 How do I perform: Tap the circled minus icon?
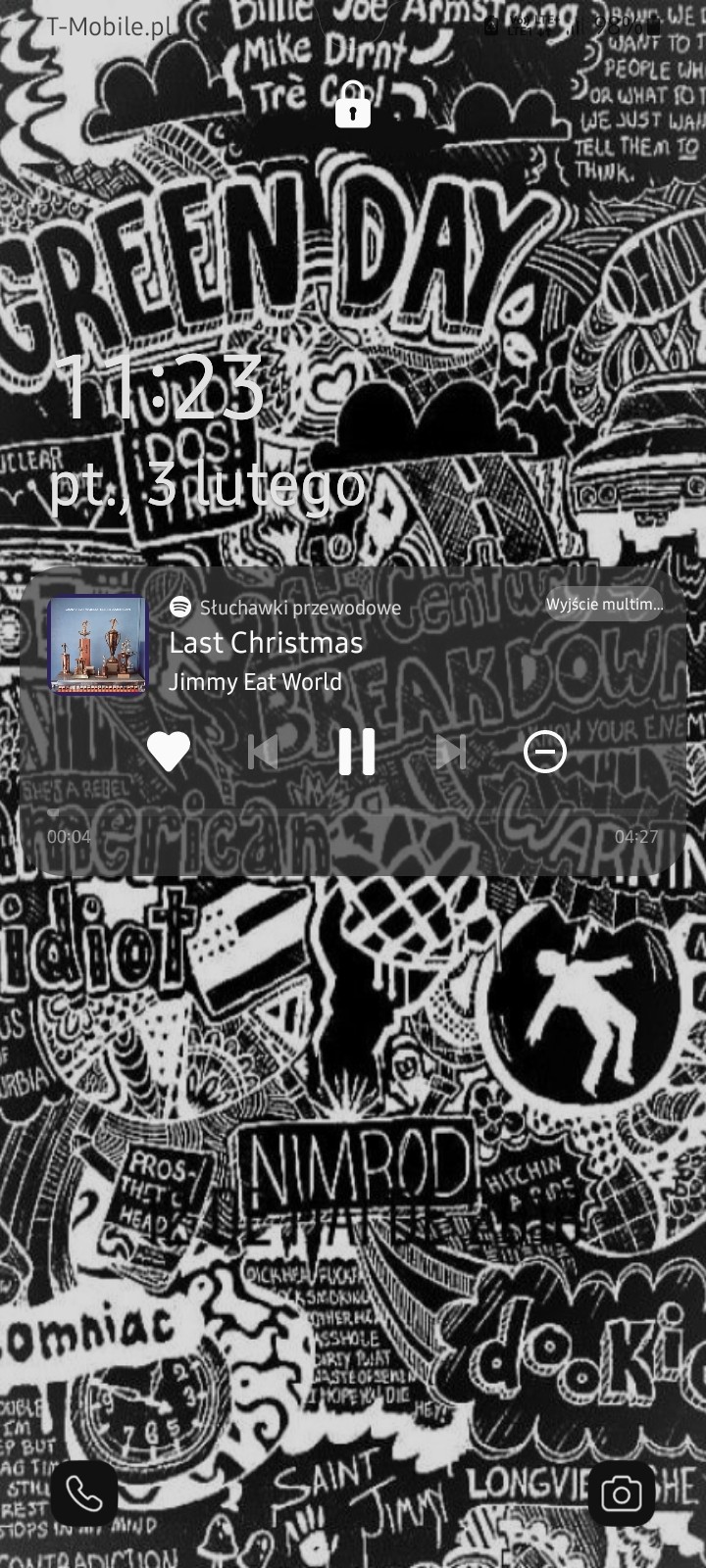544,753
